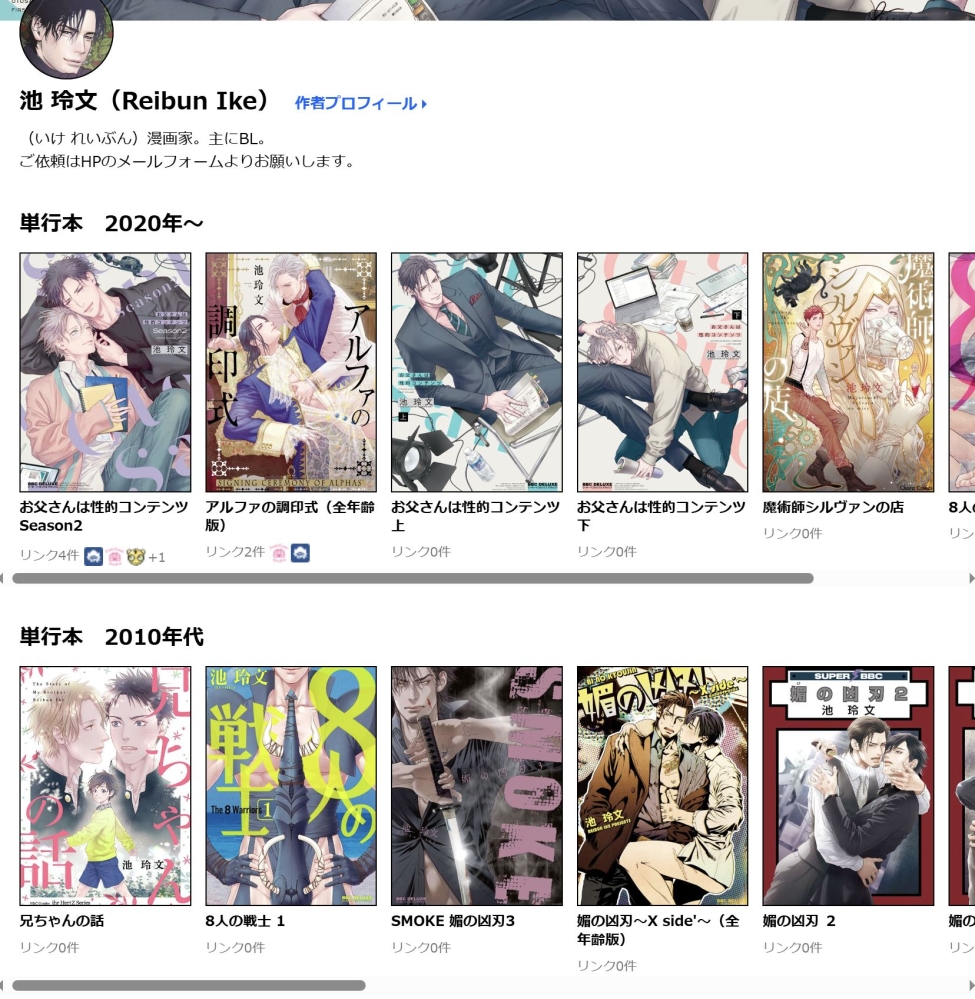Open SMOKE 媚の凶刃3 book

[476, 786]
